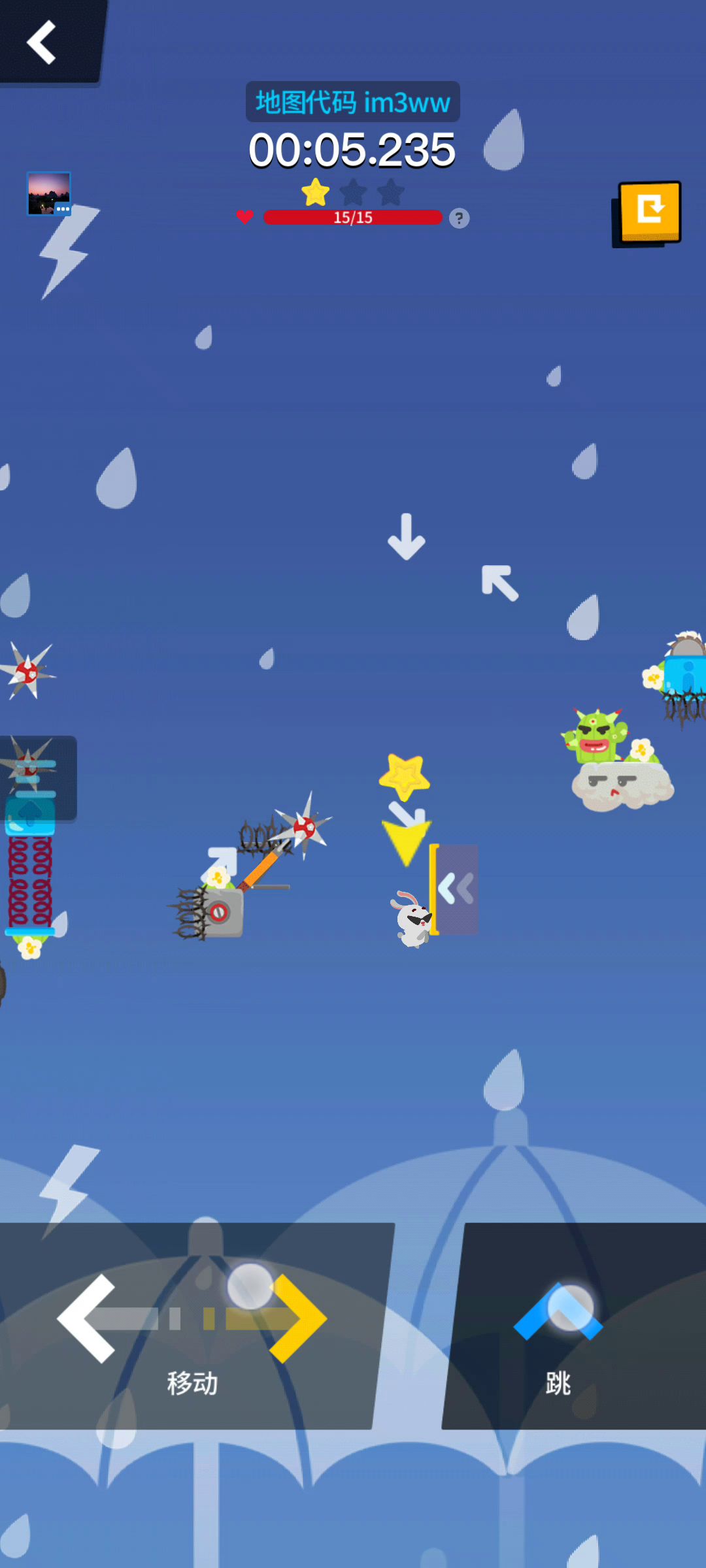Tap the map code im3ww label

tap(353, 102)
